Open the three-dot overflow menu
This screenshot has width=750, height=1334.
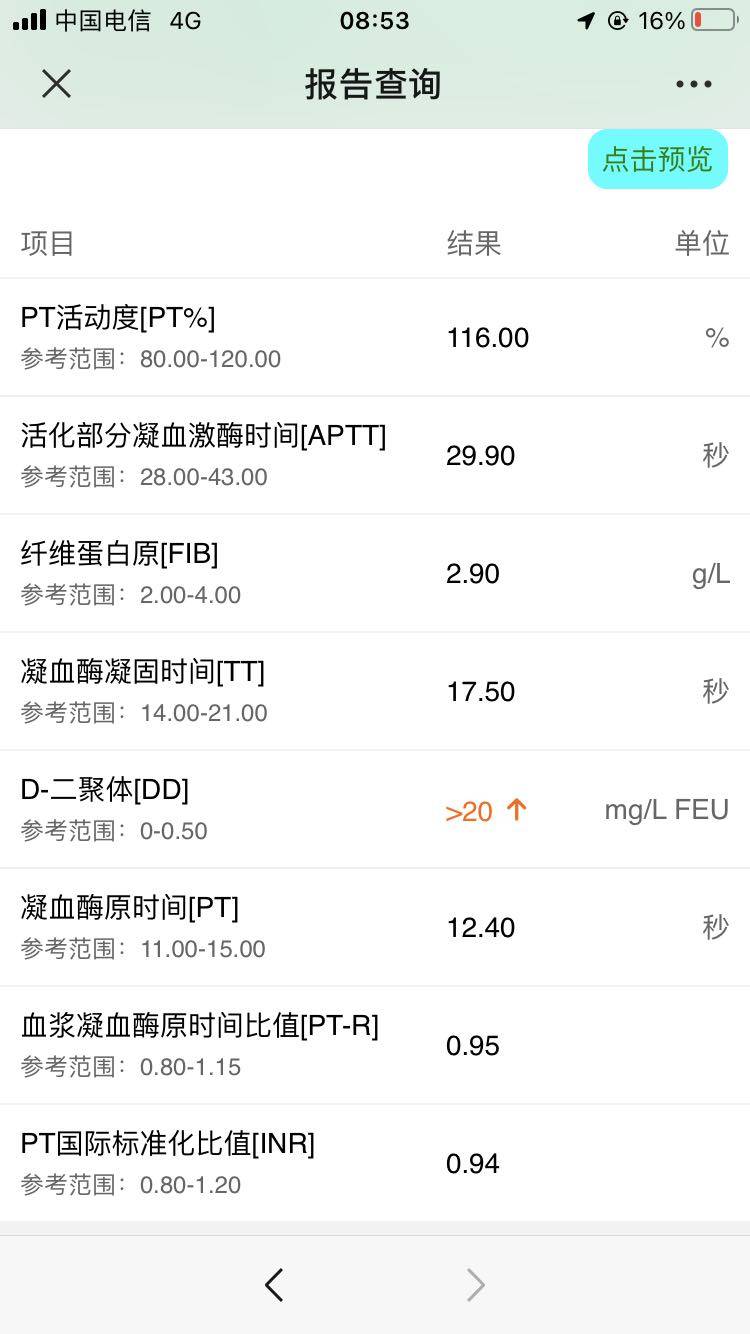693,84
